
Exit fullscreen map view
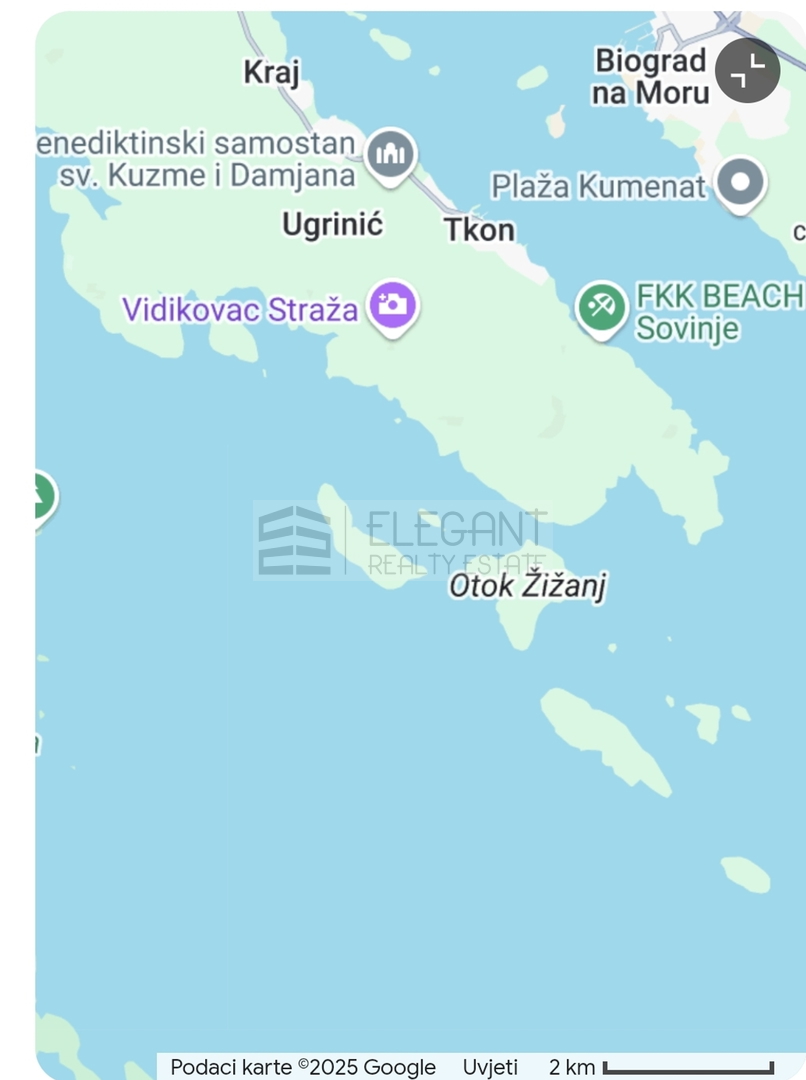click(748, 70)
